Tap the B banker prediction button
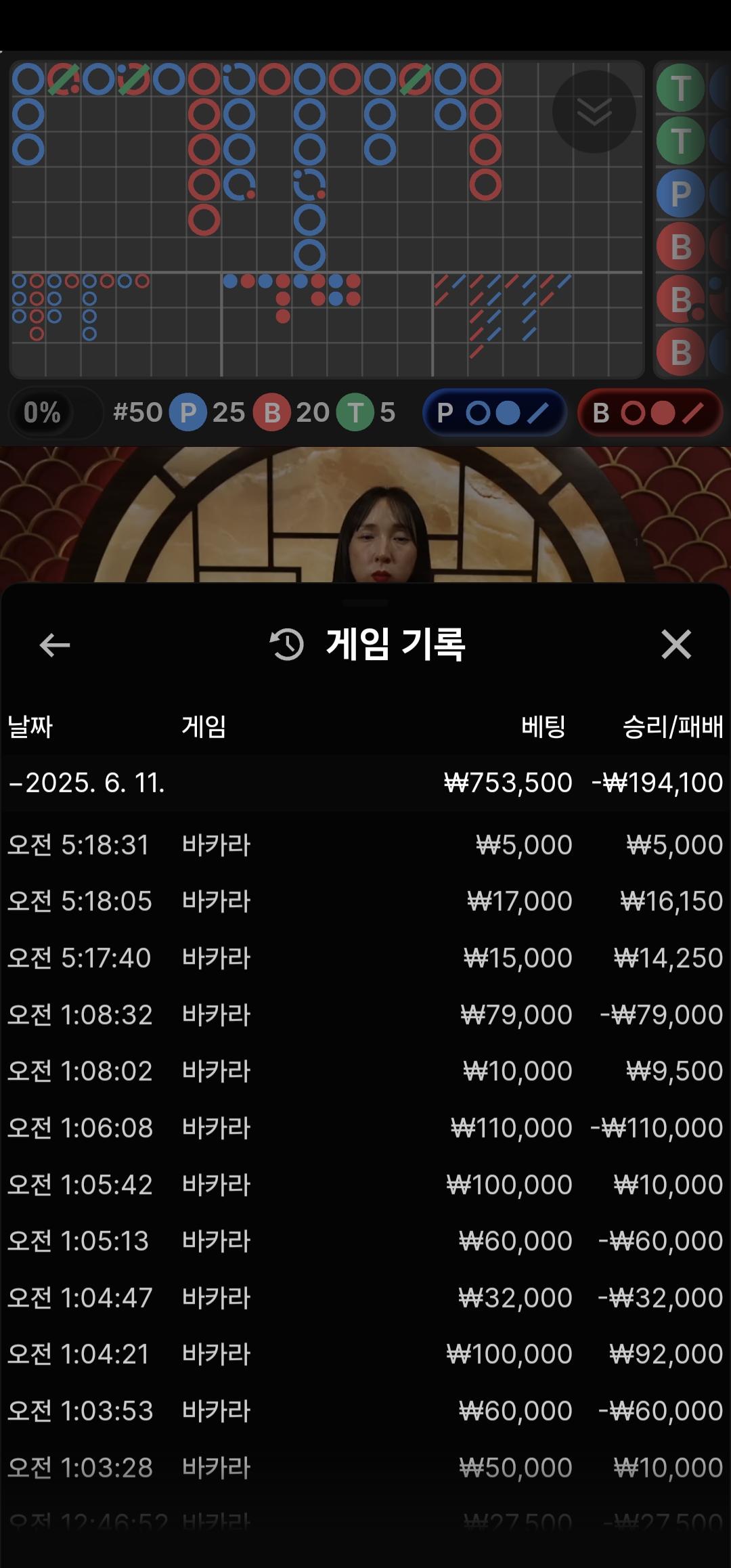 [650, 412]
